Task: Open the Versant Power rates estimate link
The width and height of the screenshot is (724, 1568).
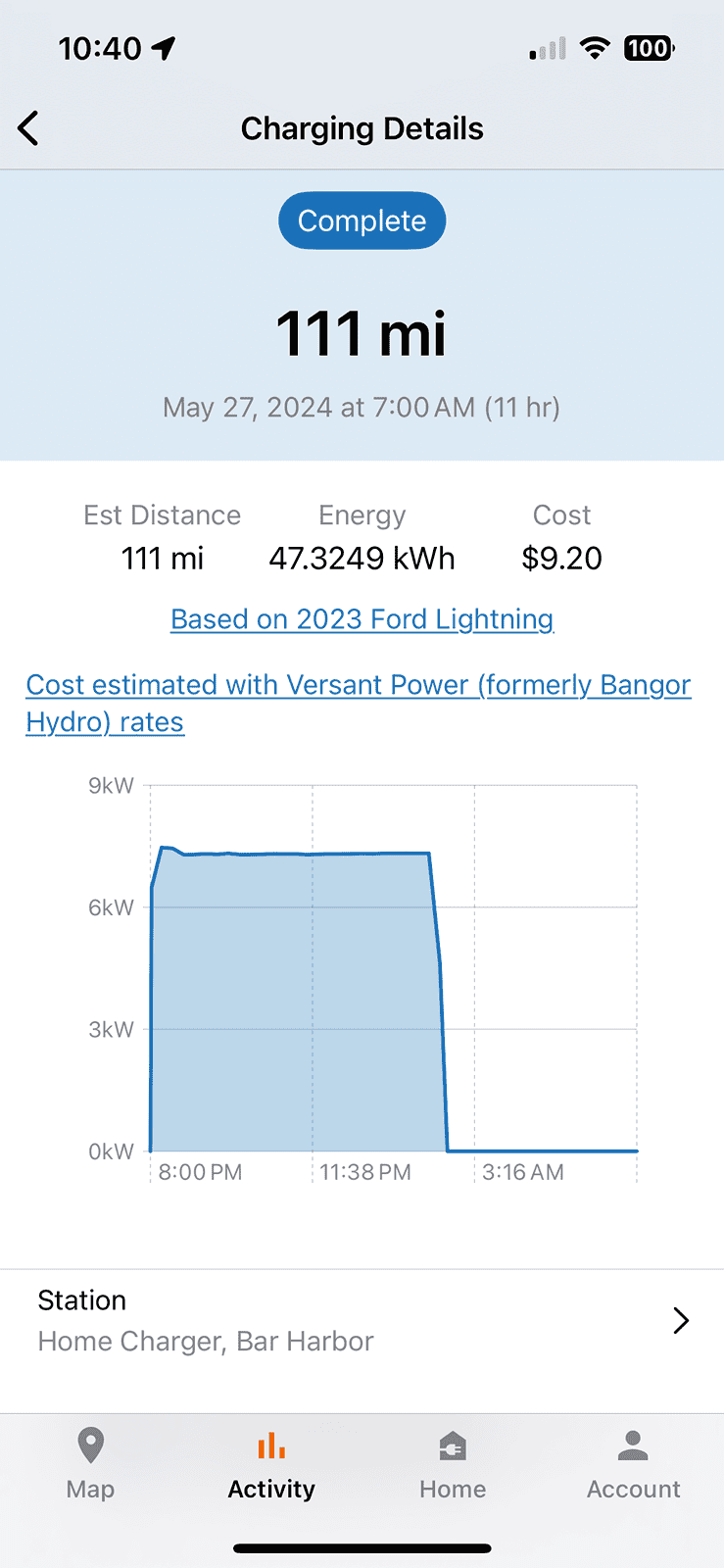Action: click(358, 685)
